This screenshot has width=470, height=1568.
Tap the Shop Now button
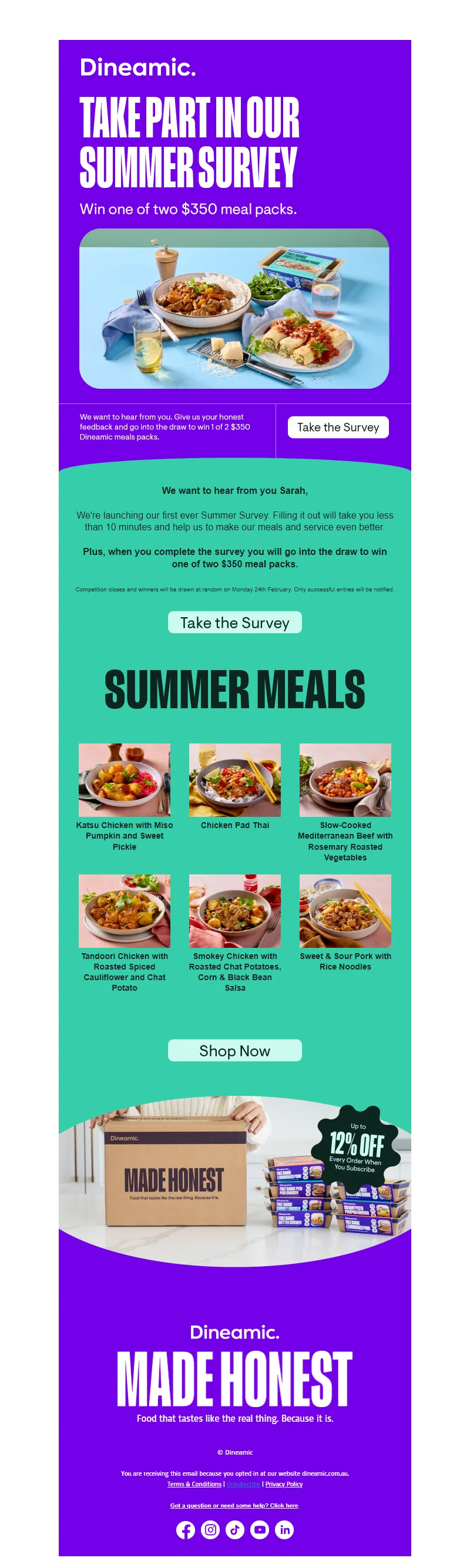point(234,1050)
